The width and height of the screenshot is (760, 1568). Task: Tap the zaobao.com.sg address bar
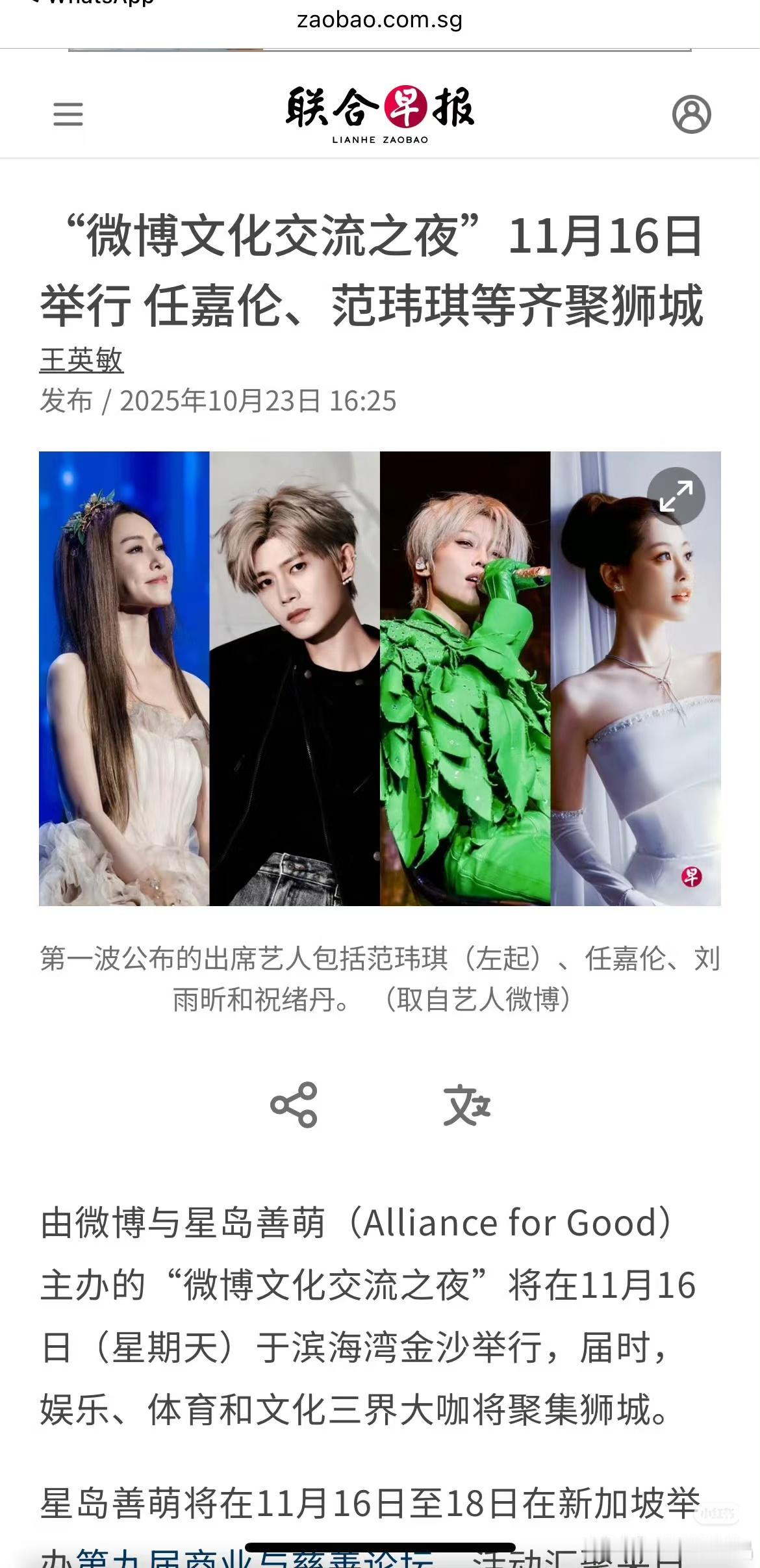[x=379, y=20]
